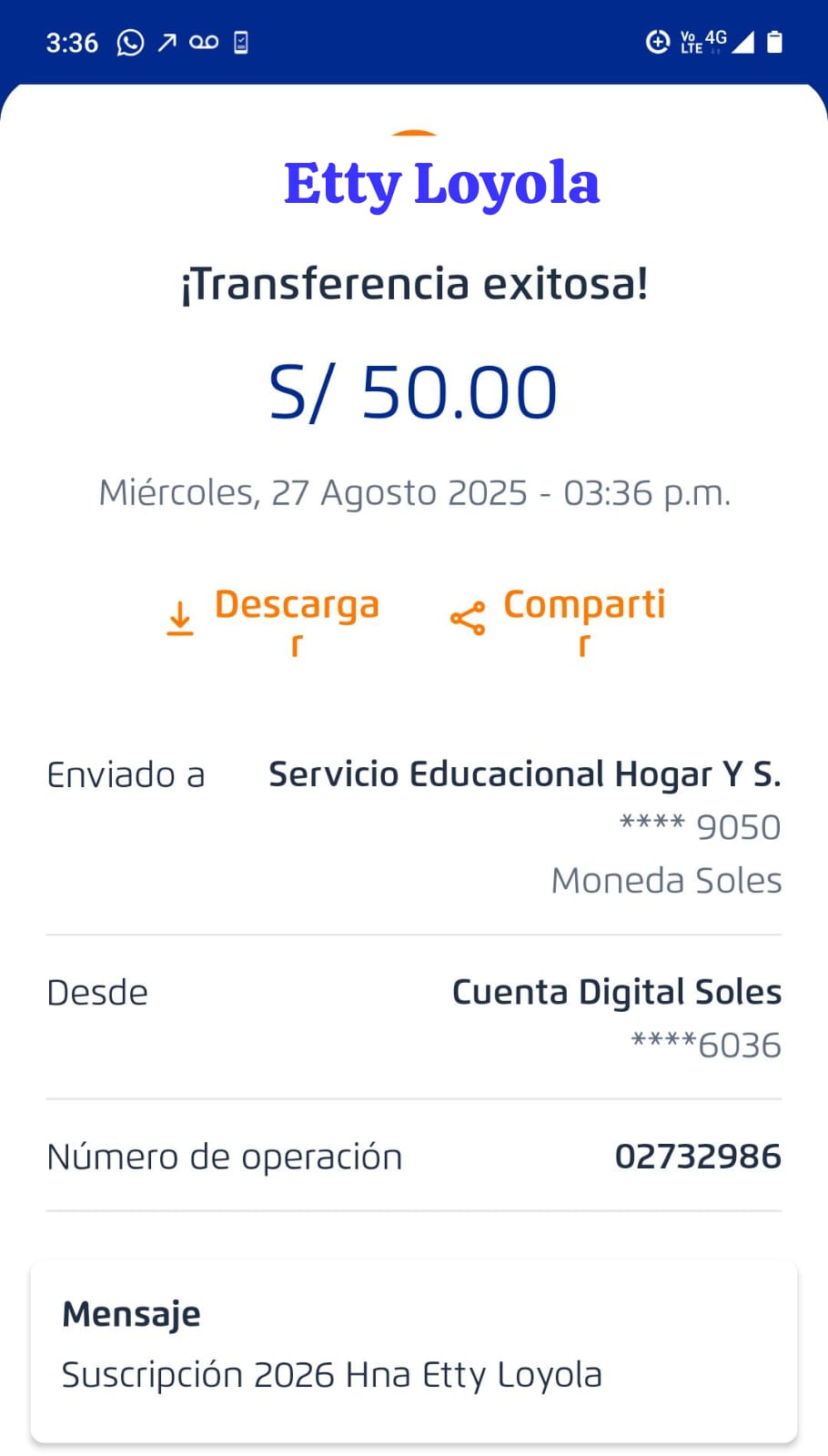Share the transfer receipt via Compartir
The width and height of the screenshot is (828, 1456).
coord(560,619)
